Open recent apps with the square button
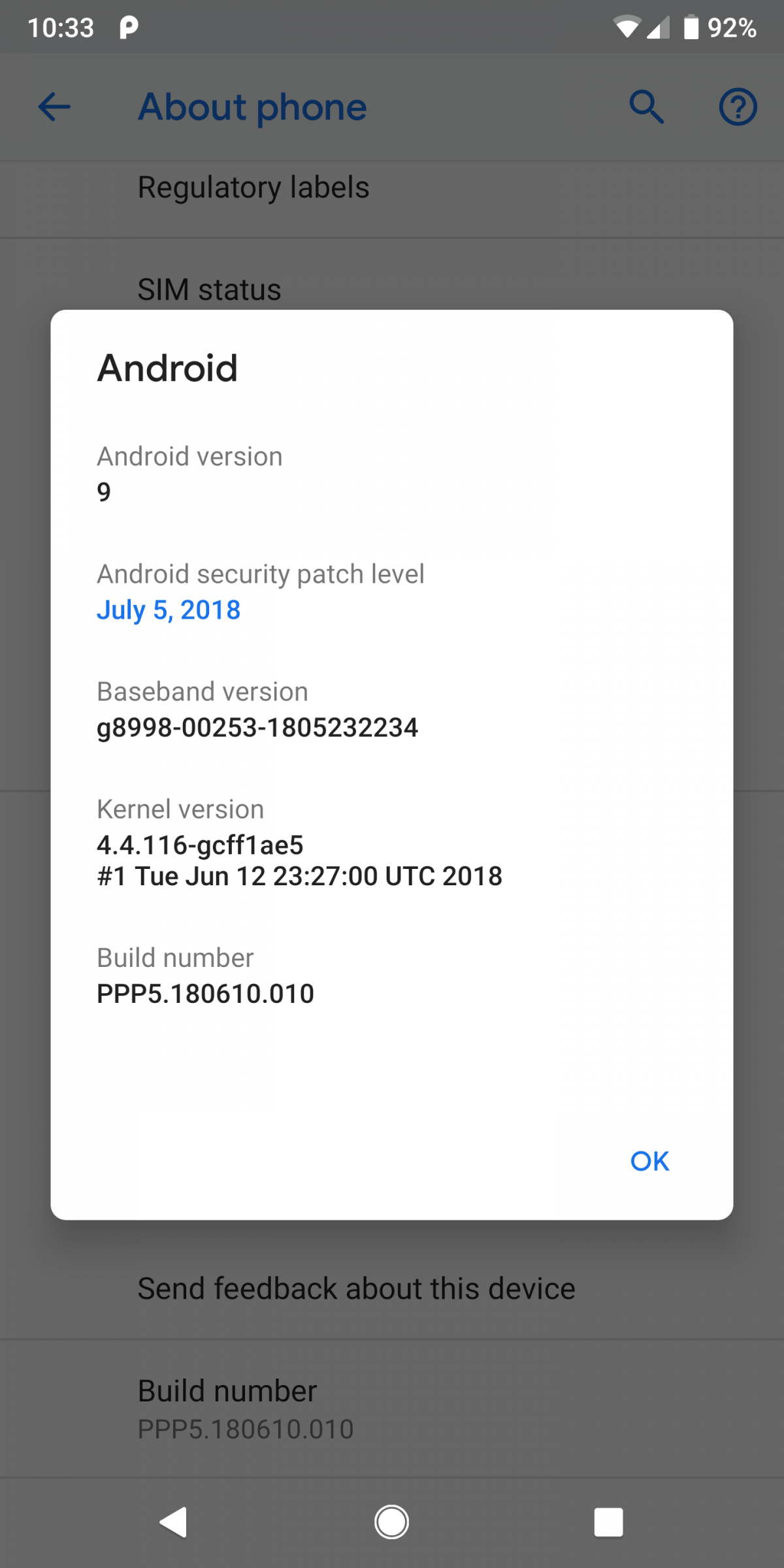 click(609, 1522)
